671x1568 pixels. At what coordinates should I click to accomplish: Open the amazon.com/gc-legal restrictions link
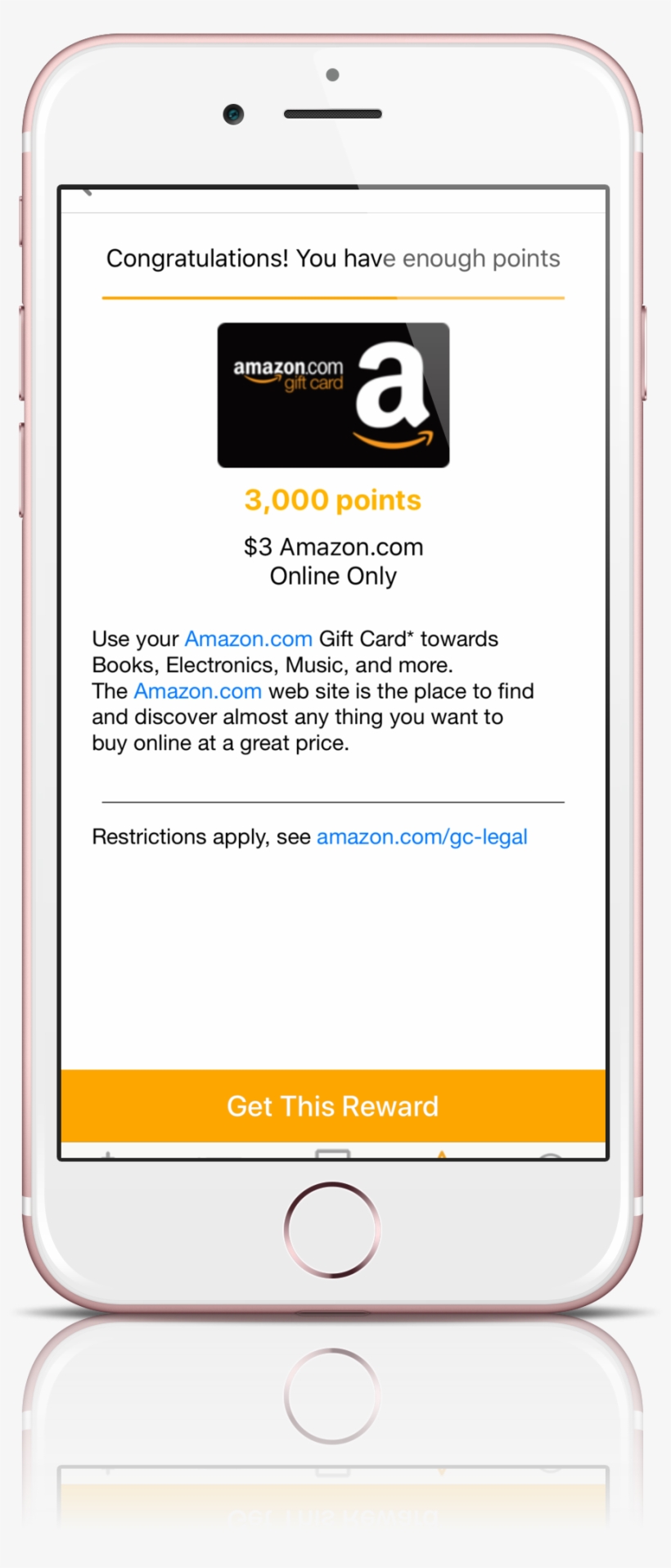421,837
